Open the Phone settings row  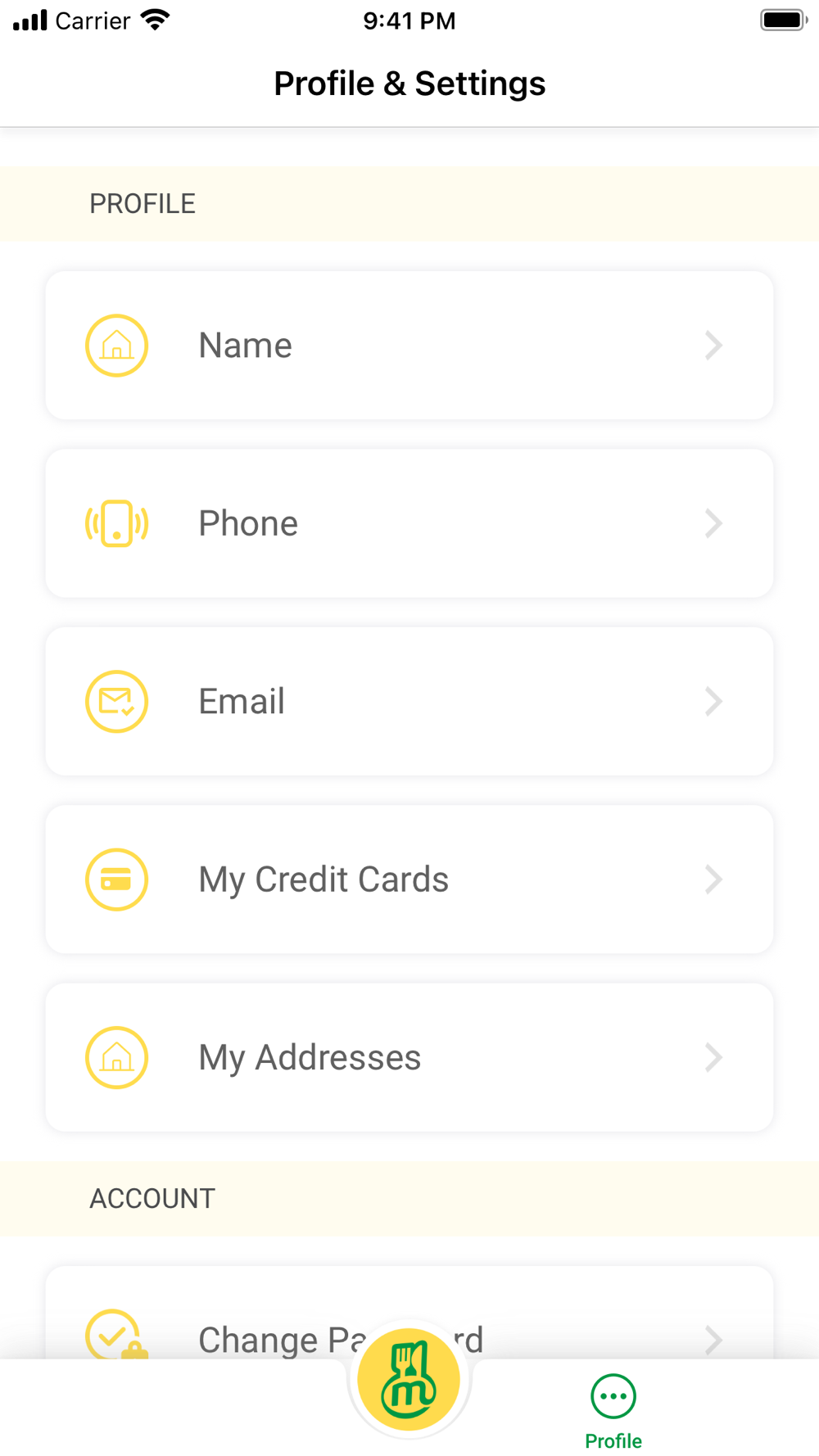coord(409,523)
